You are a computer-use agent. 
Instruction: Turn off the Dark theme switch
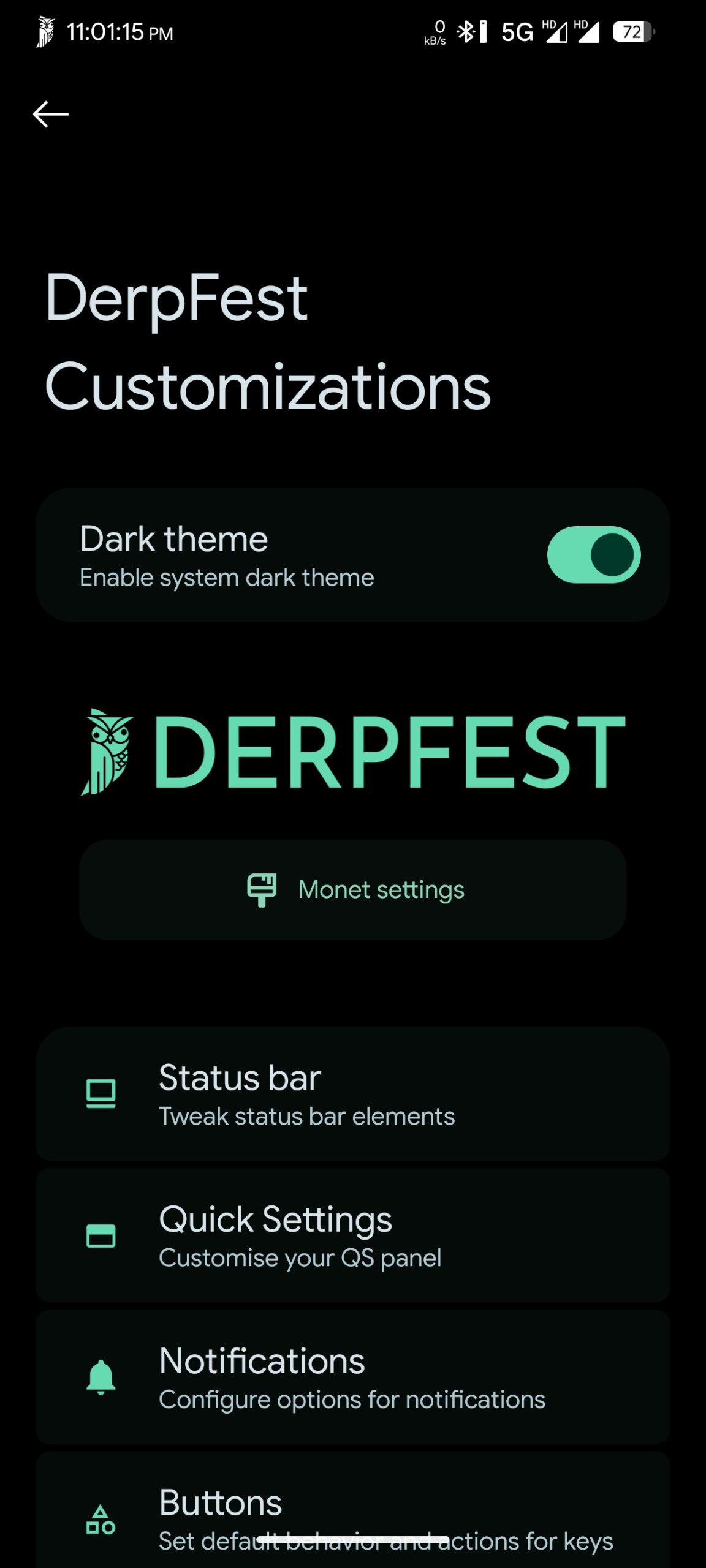click(x=594, y=554)
